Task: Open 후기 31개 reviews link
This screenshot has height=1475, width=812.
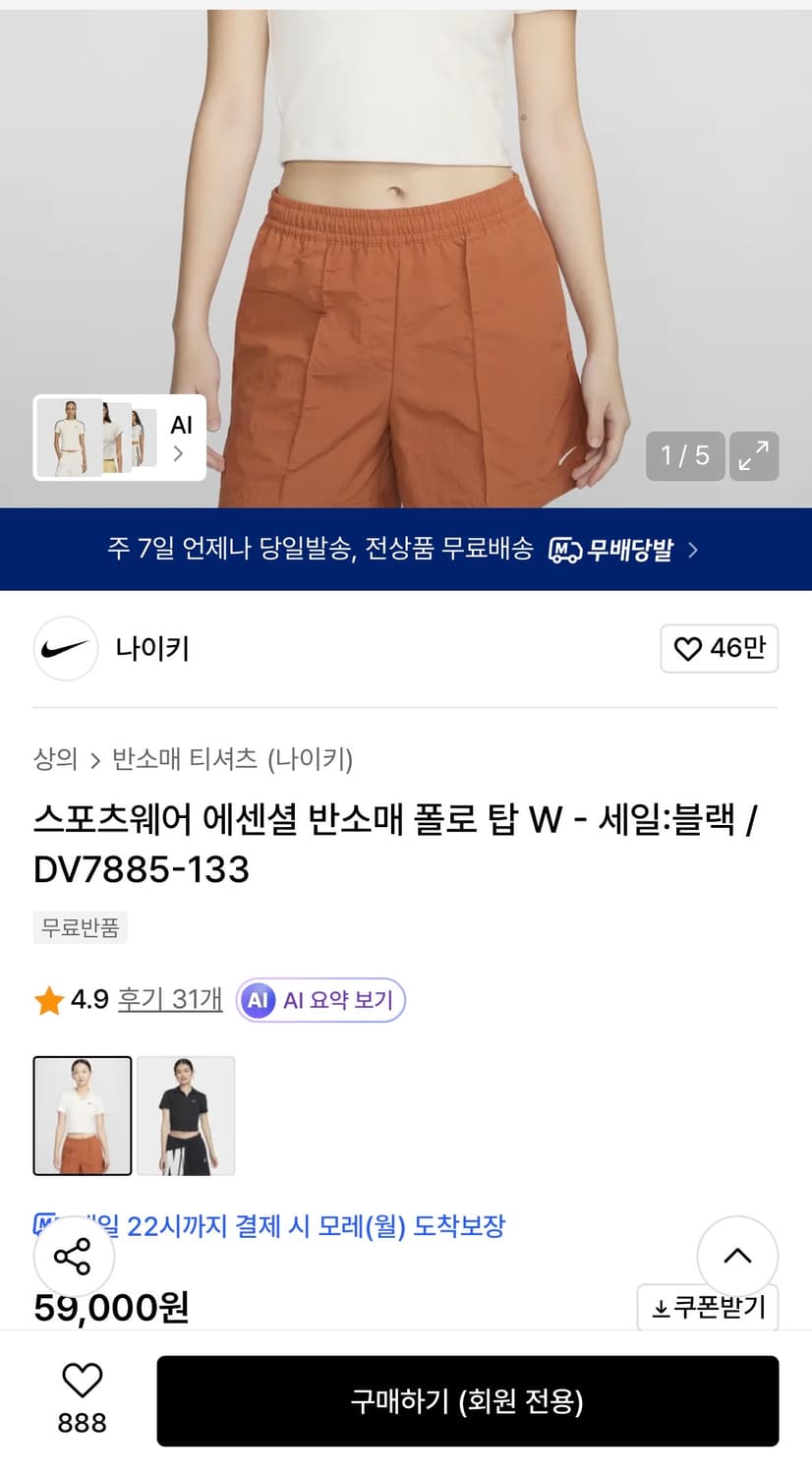Action: 169,1000
